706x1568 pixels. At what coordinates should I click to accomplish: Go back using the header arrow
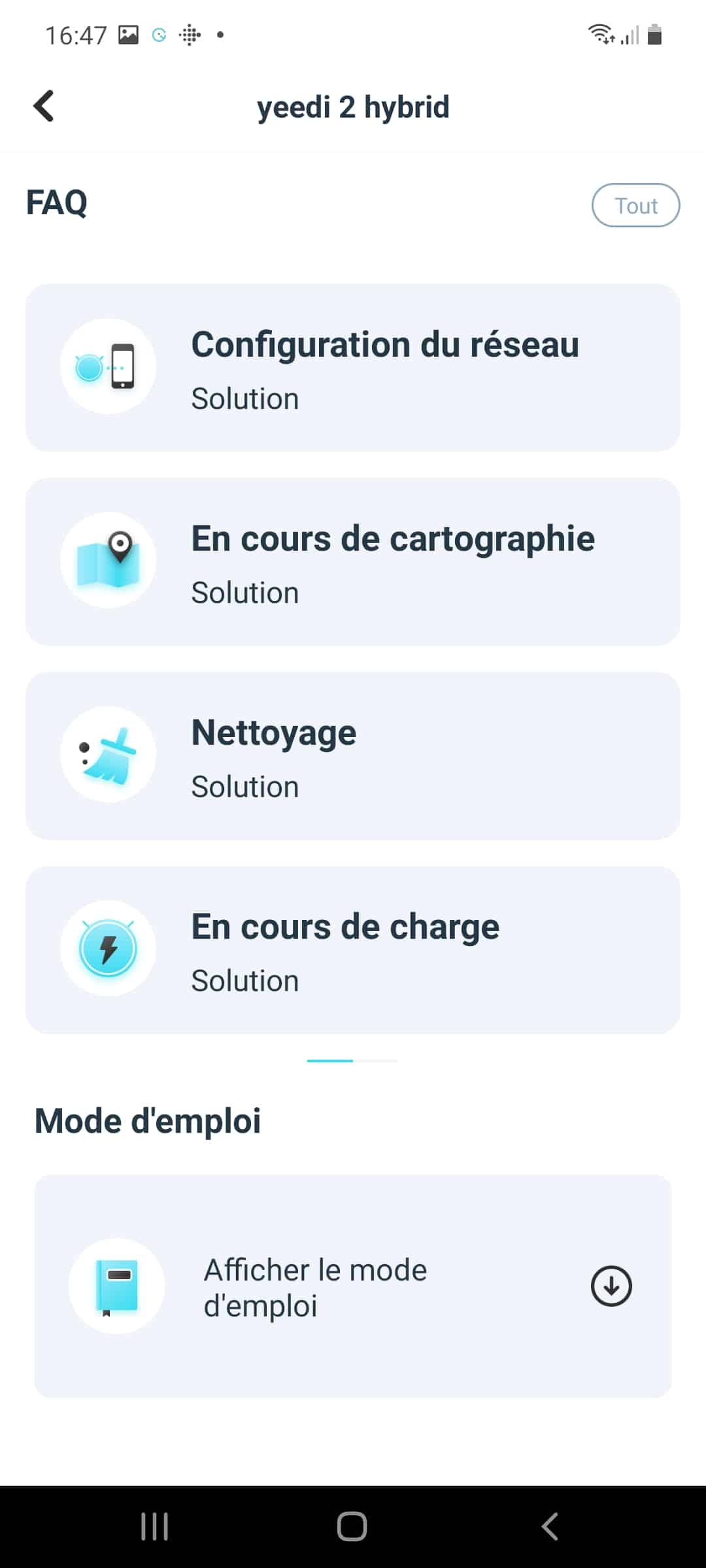tap(44, 106)
